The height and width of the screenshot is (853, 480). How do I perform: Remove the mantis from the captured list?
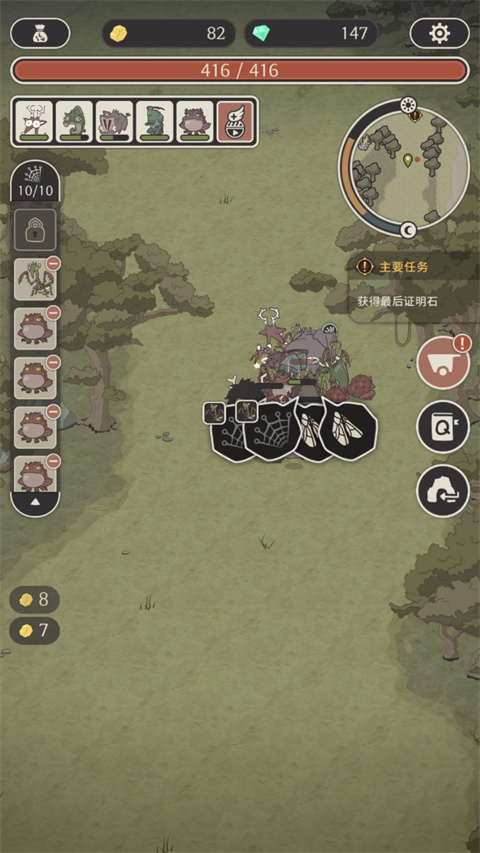(x=53, y=264)
